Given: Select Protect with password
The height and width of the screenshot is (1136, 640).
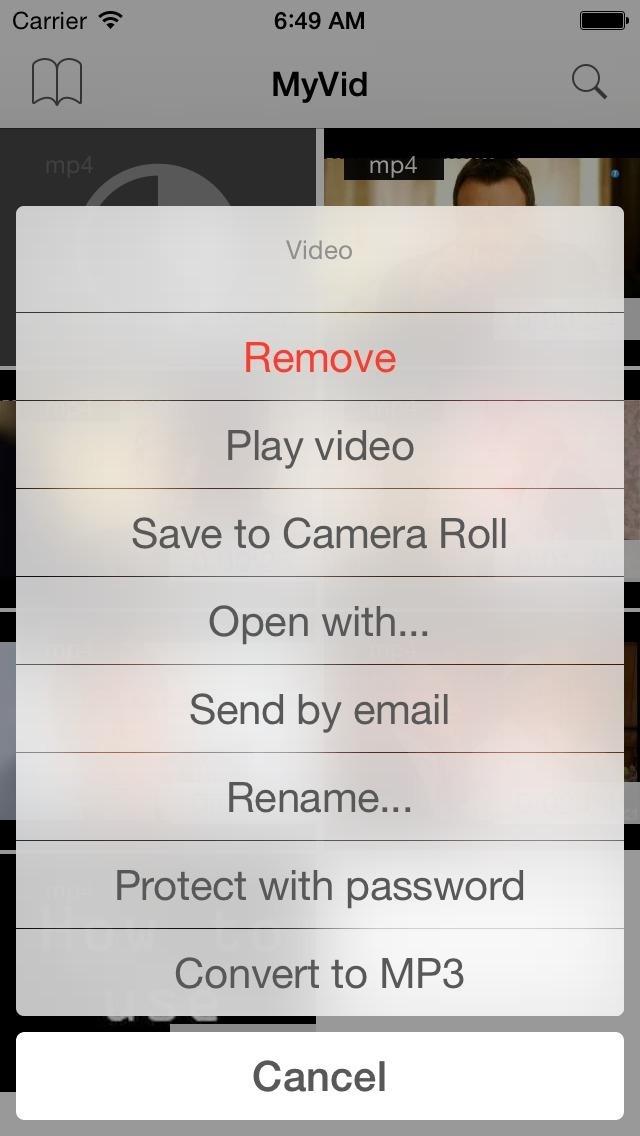Looking at the screenshot, I should pyautogui.click(x=320, y=886).
